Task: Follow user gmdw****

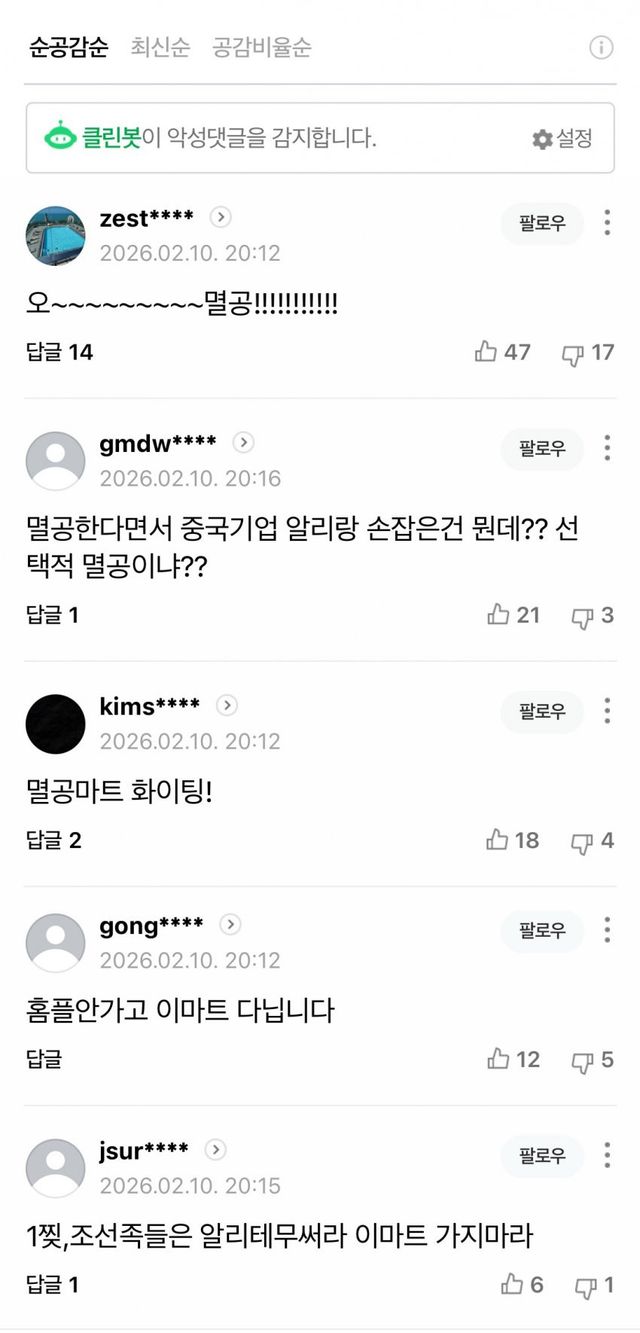Action: click(x=542, y=449)
